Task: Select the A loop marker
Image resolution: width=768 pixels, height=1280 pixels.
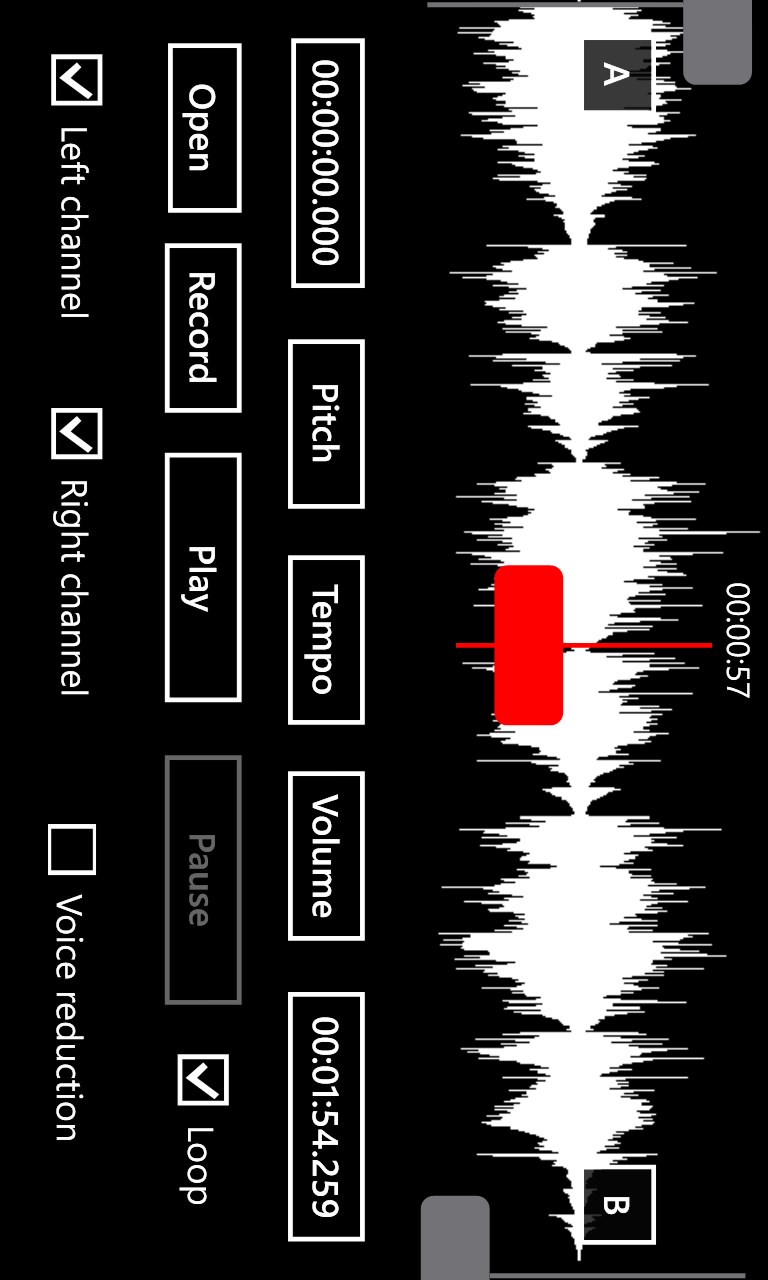Action: click(618, 75)
